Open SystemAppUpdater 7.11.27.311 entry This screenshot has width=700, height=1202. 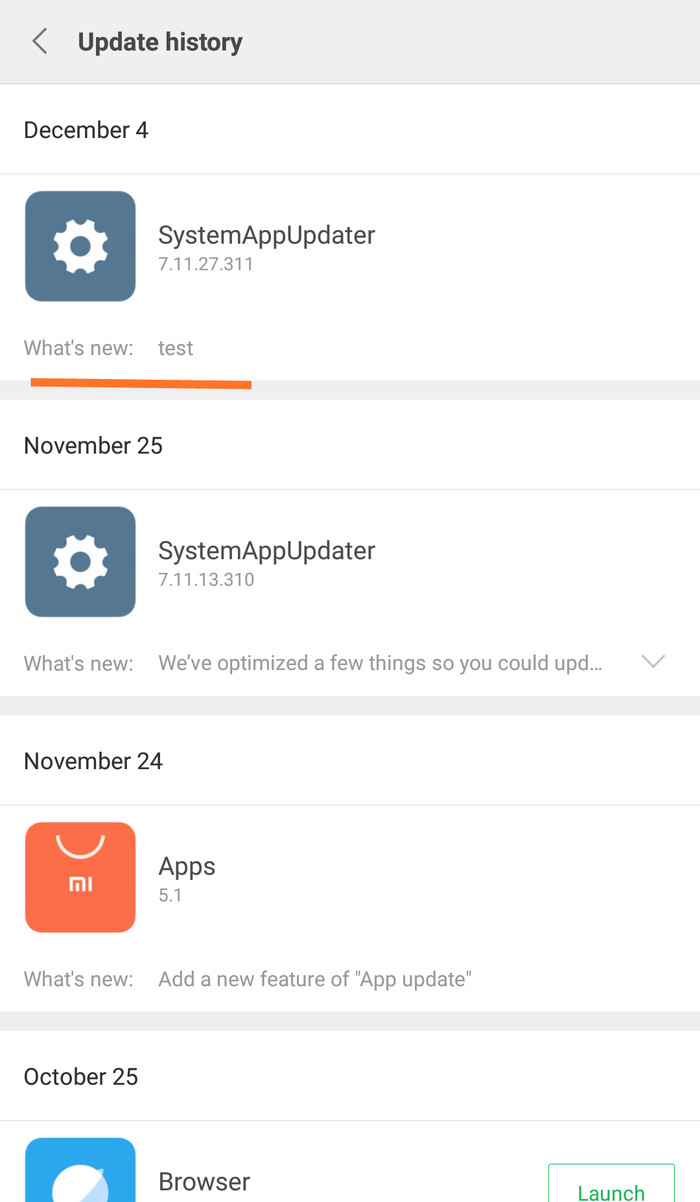coord(266,246)
